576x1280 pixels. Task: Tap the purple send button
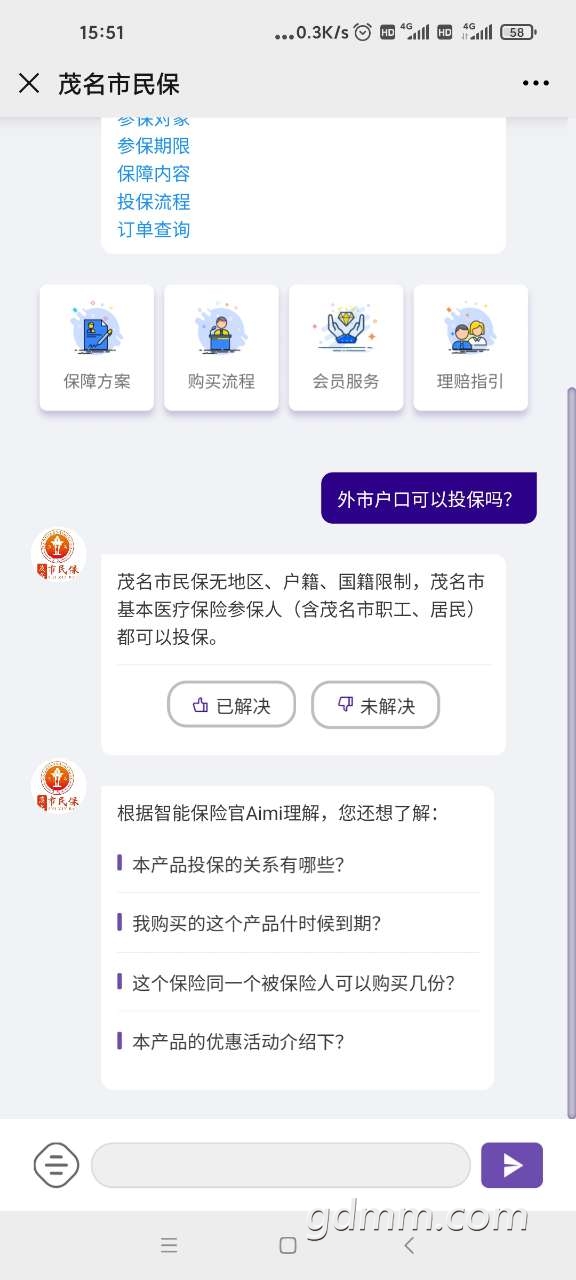pyautogui.click(x=512, y=1165)
